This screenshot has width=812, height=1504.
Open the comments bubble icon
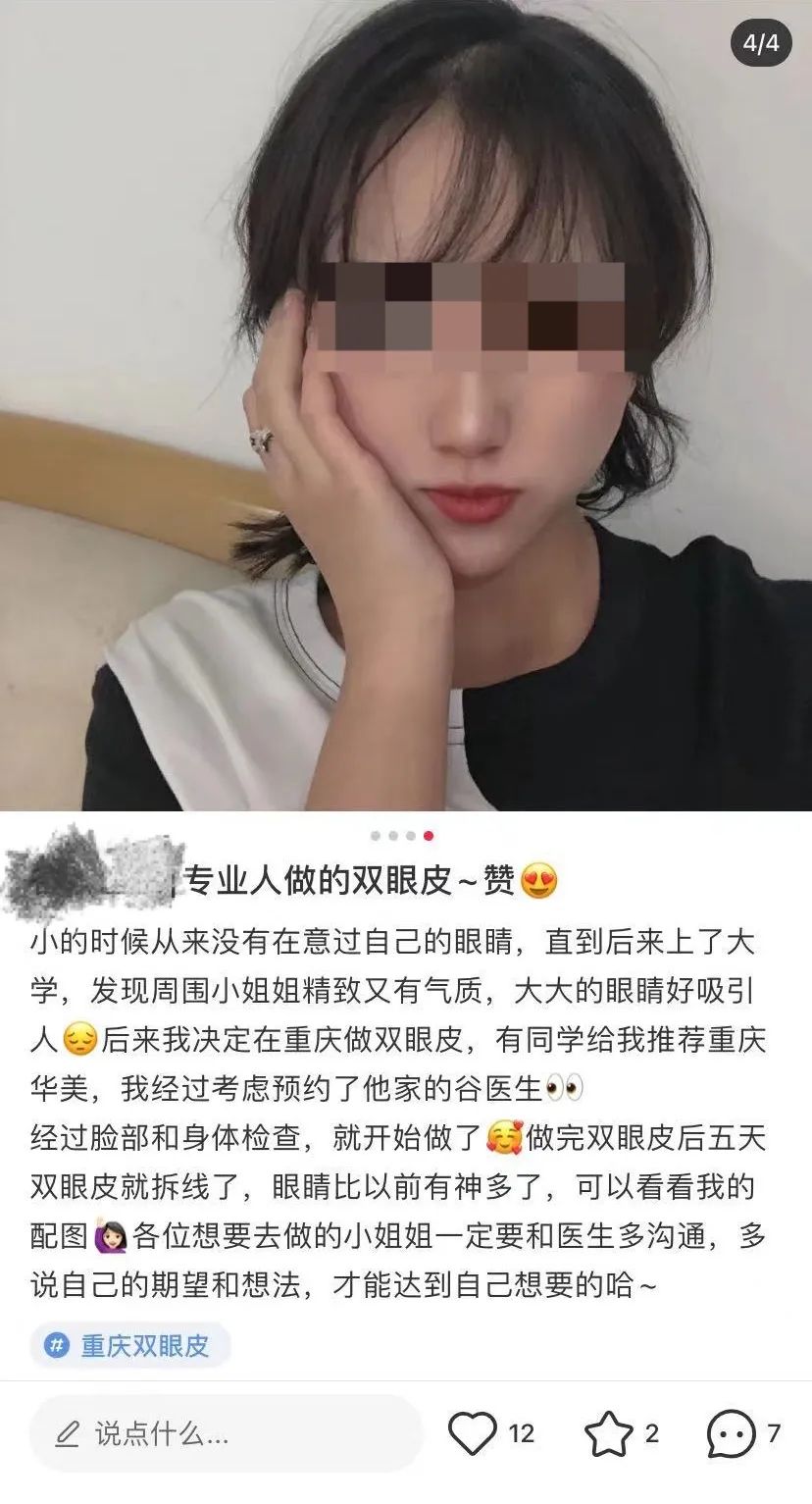coord(732,1435)
